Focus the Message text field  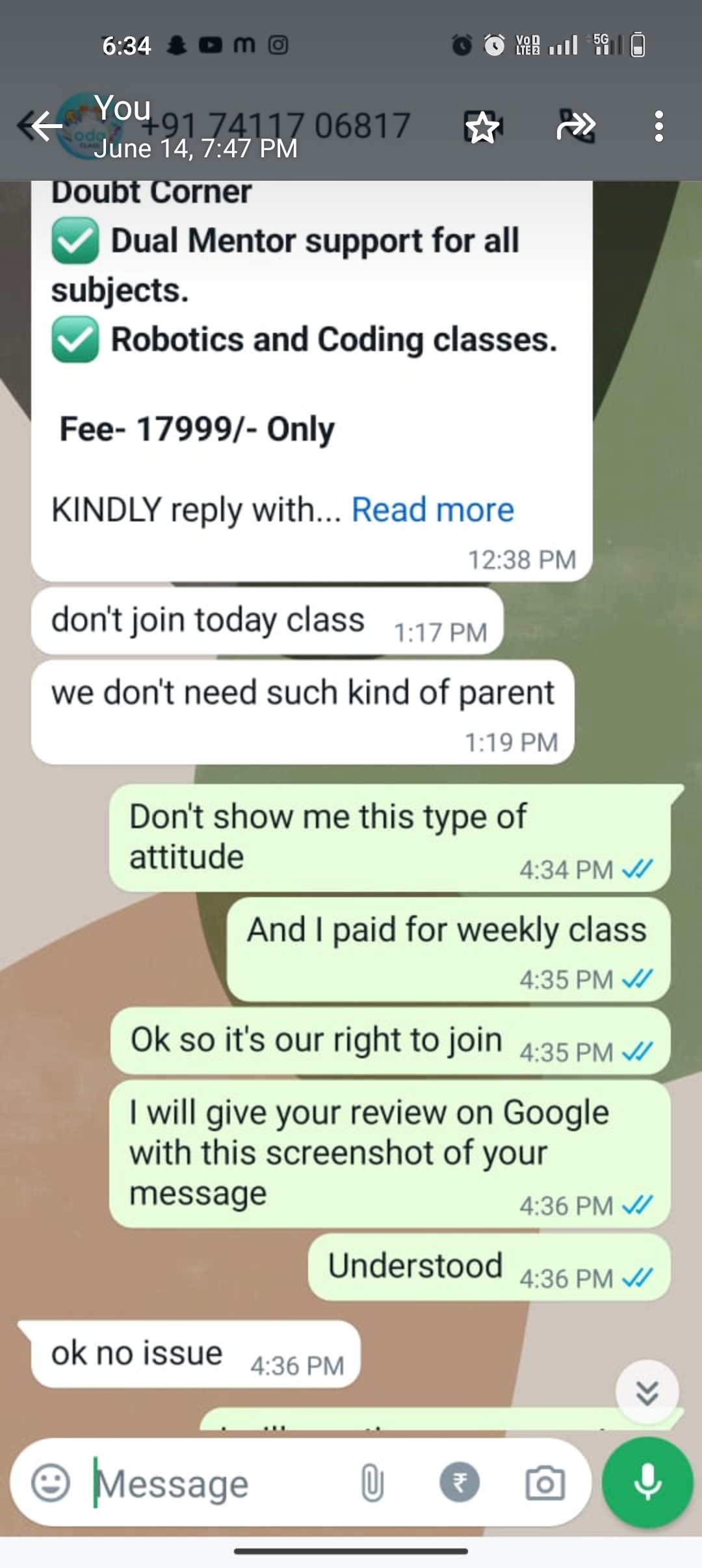coord(214,1485)
